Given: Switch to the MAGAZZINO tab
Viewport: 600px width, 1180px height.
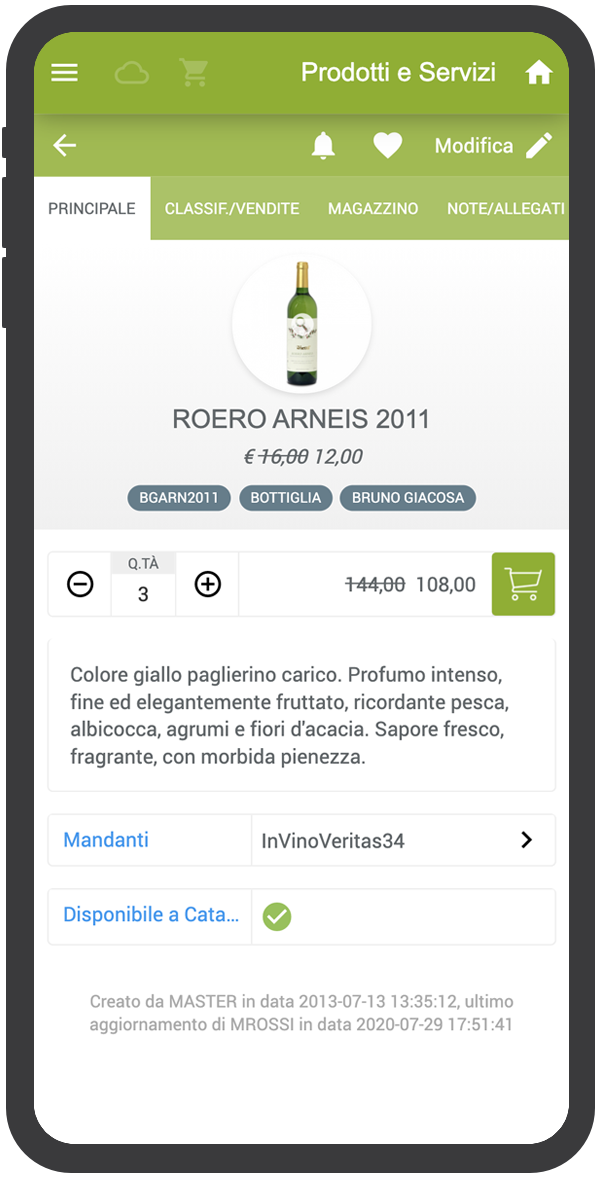Looking at the screenshot, I should click(373, 208).
